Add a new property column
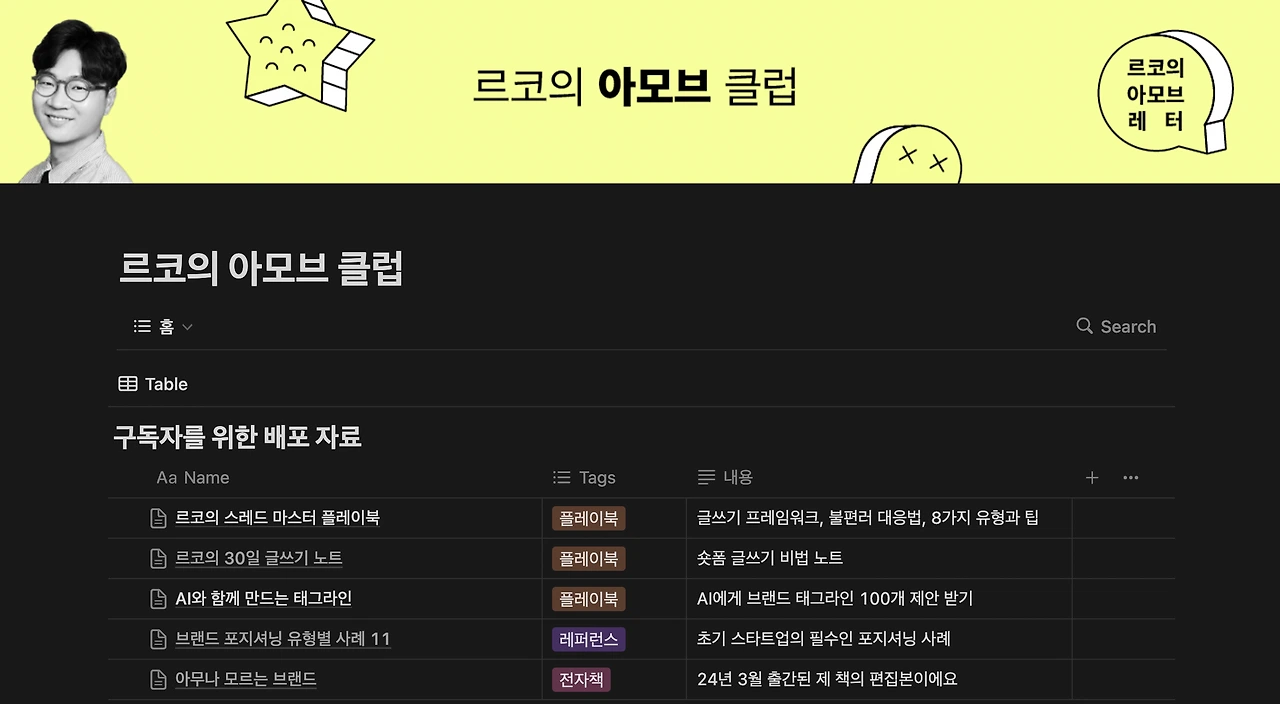The image size is (1280, 704). [1092, 478]
